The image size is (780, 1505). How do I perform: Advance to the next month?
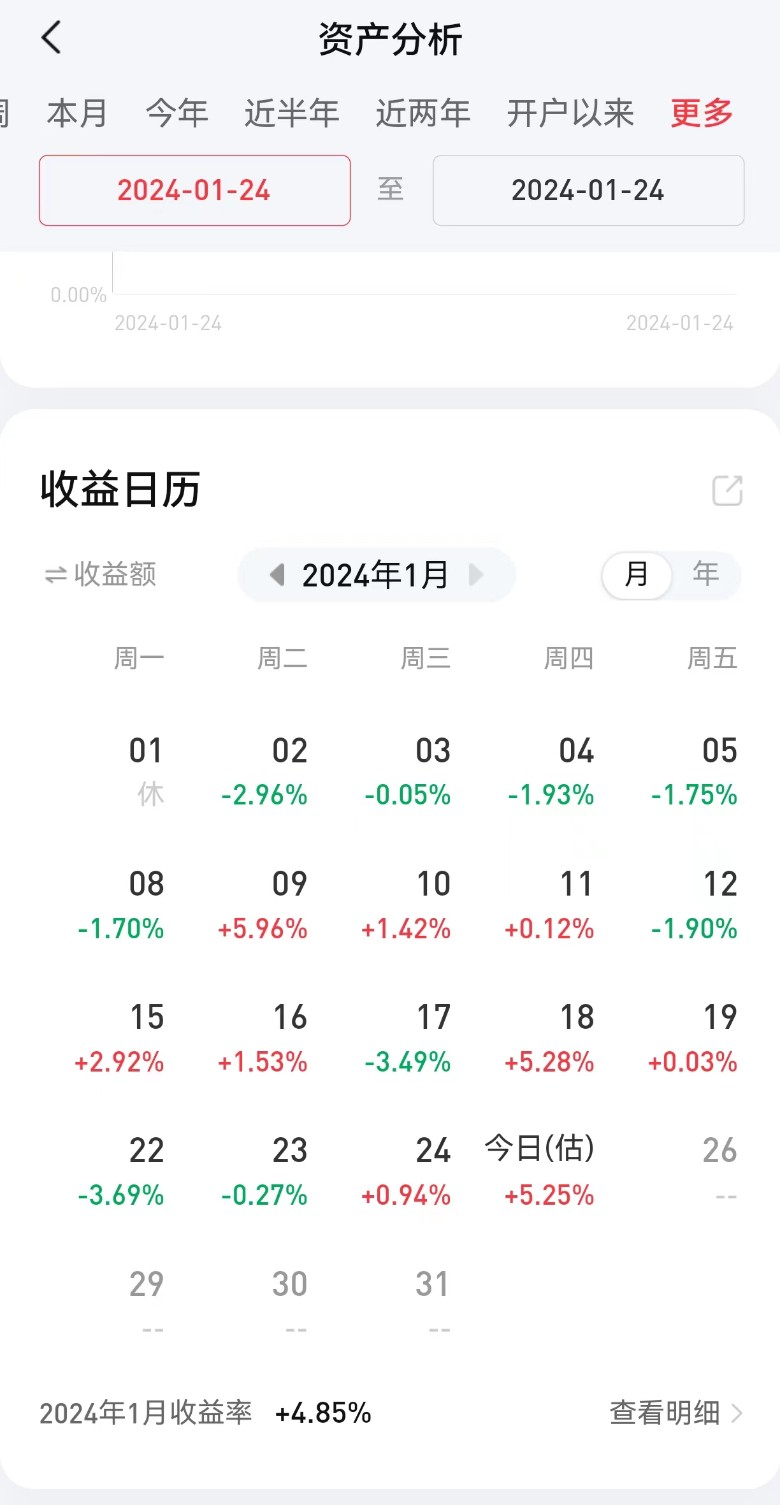477,575
